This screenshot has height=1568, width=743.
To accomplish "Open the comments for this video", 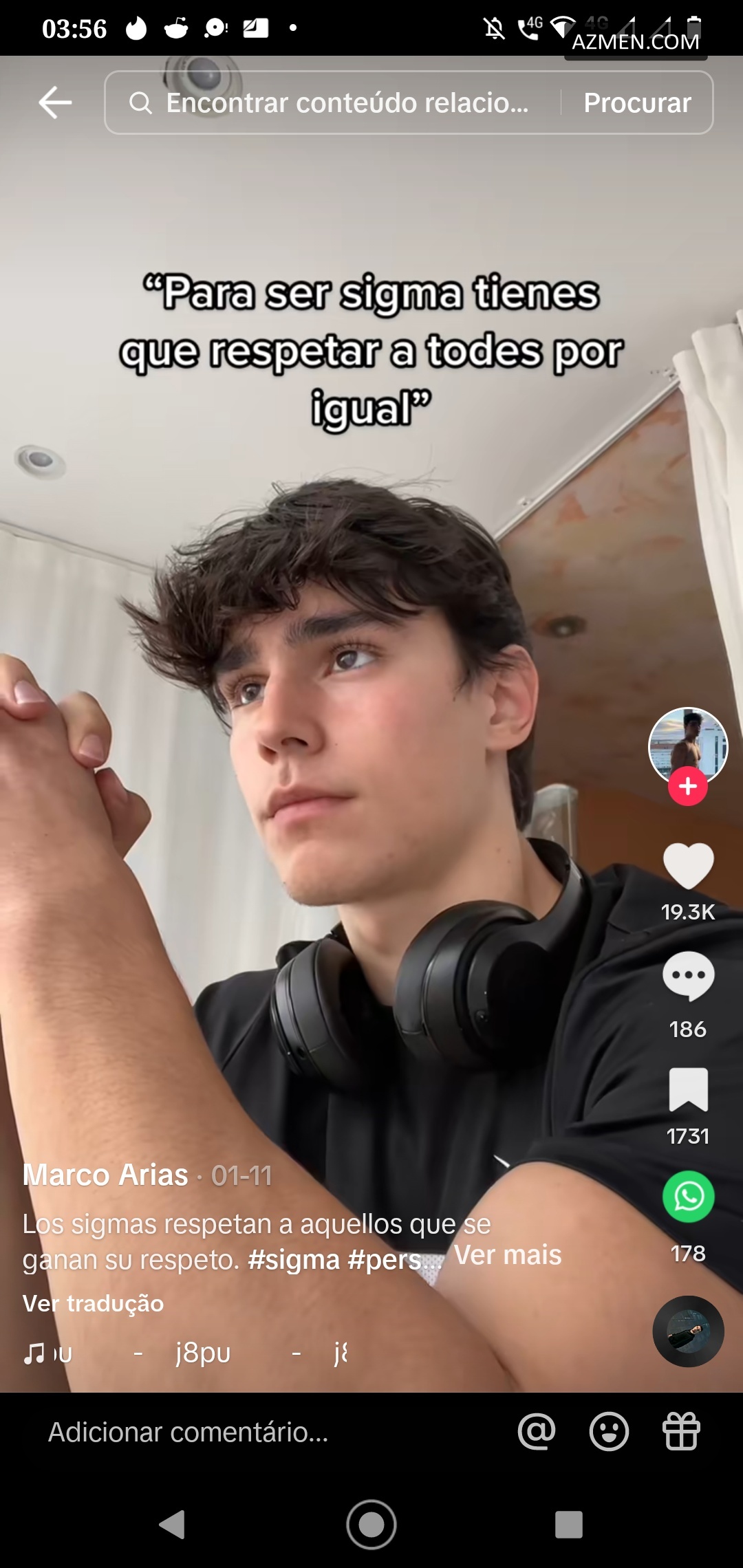I will 688,976.
